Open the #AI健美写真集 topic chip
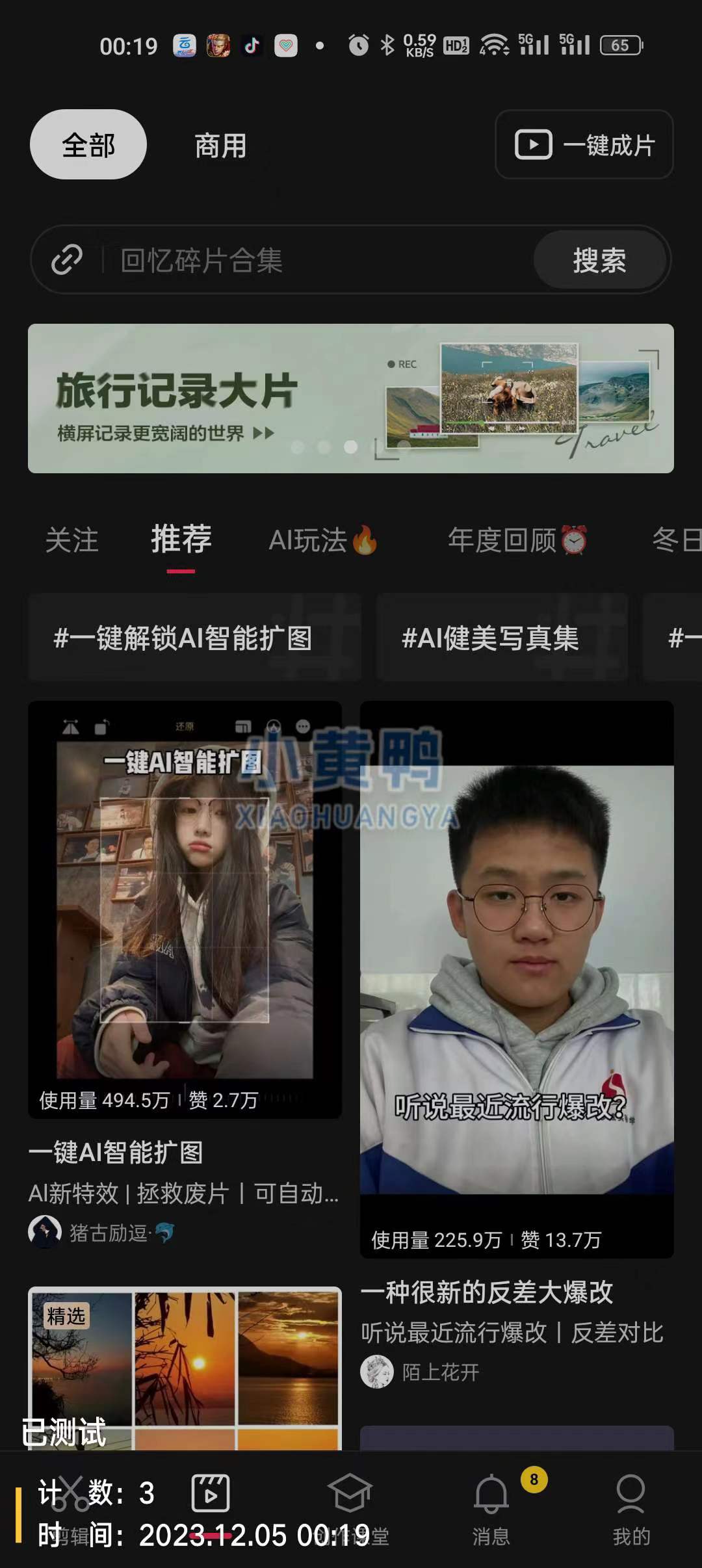702x1568 pixels. click(490, 638)
